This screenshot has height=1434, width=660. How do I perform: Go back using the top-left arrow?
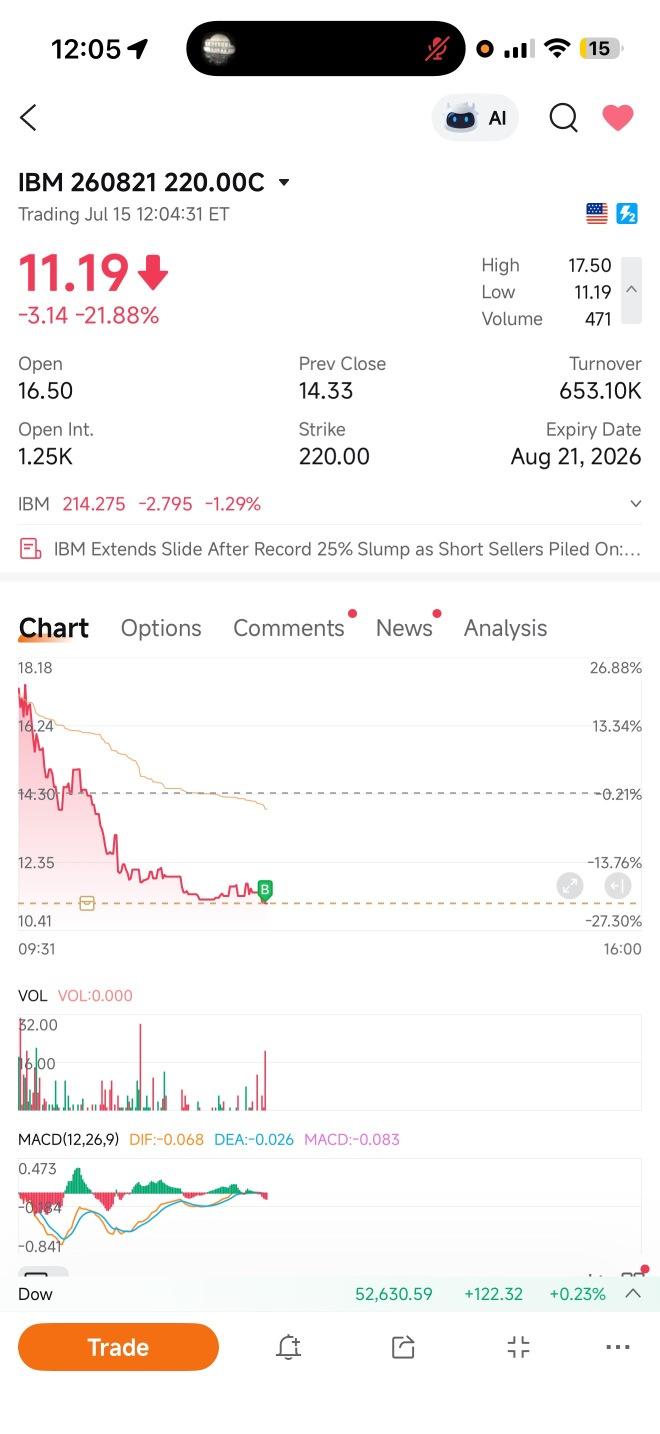(x=28, y=118)
